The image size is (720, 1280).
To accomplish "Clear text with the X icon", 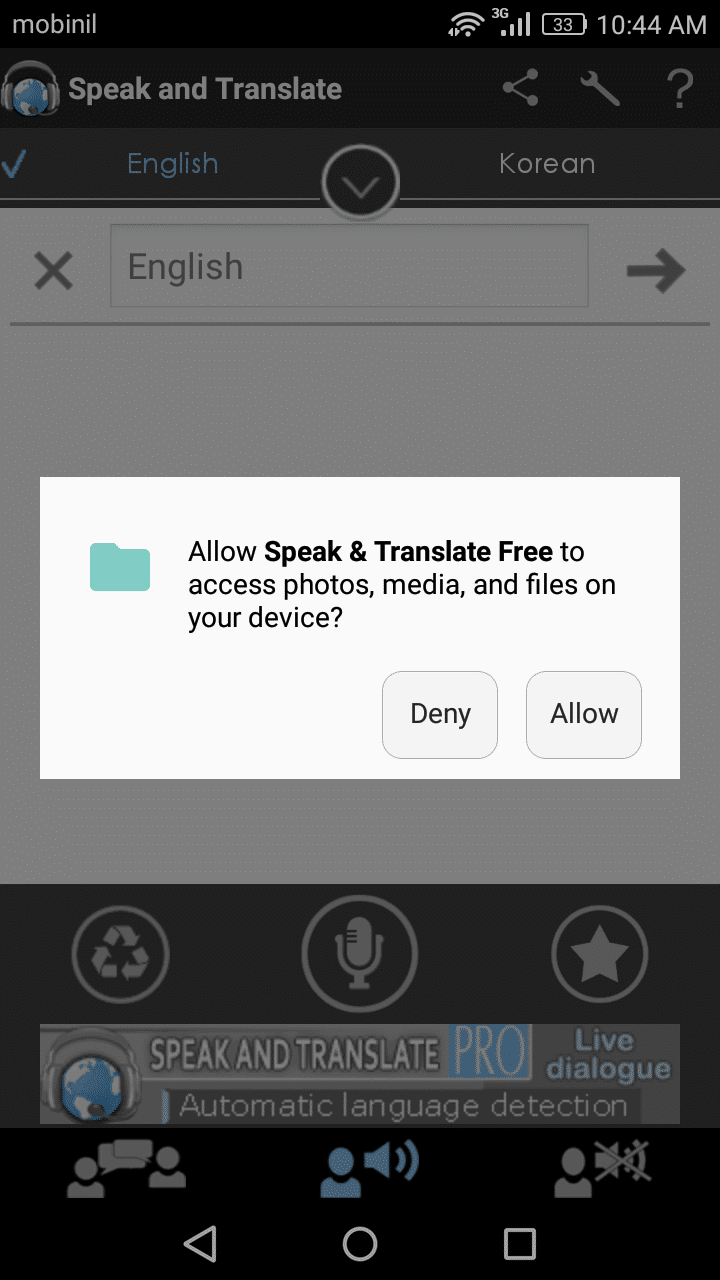I will pyautogui.click(x=53, y=270).
